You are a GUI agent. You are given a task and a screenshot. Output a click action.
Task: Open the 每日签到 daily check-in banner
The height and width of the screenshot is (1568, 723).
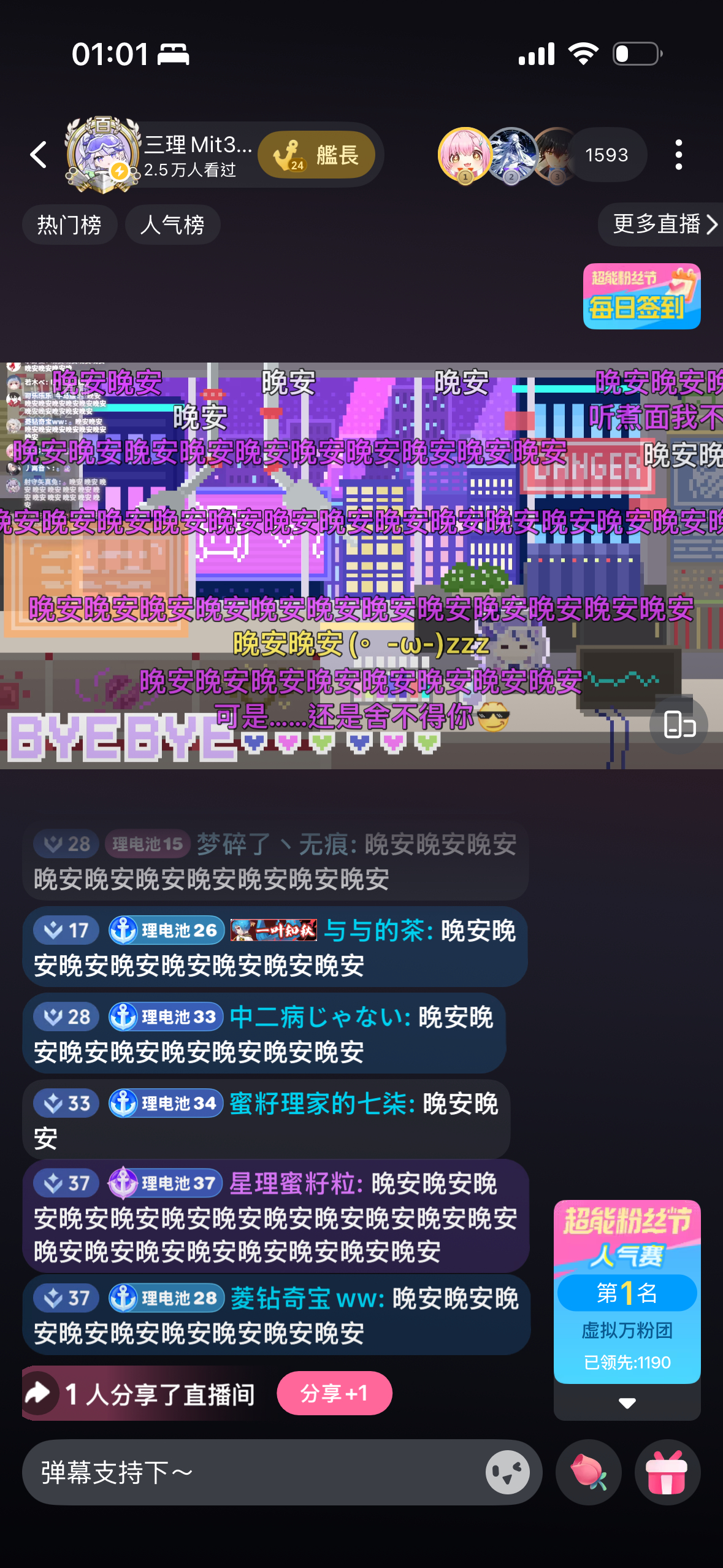[641, 296]
